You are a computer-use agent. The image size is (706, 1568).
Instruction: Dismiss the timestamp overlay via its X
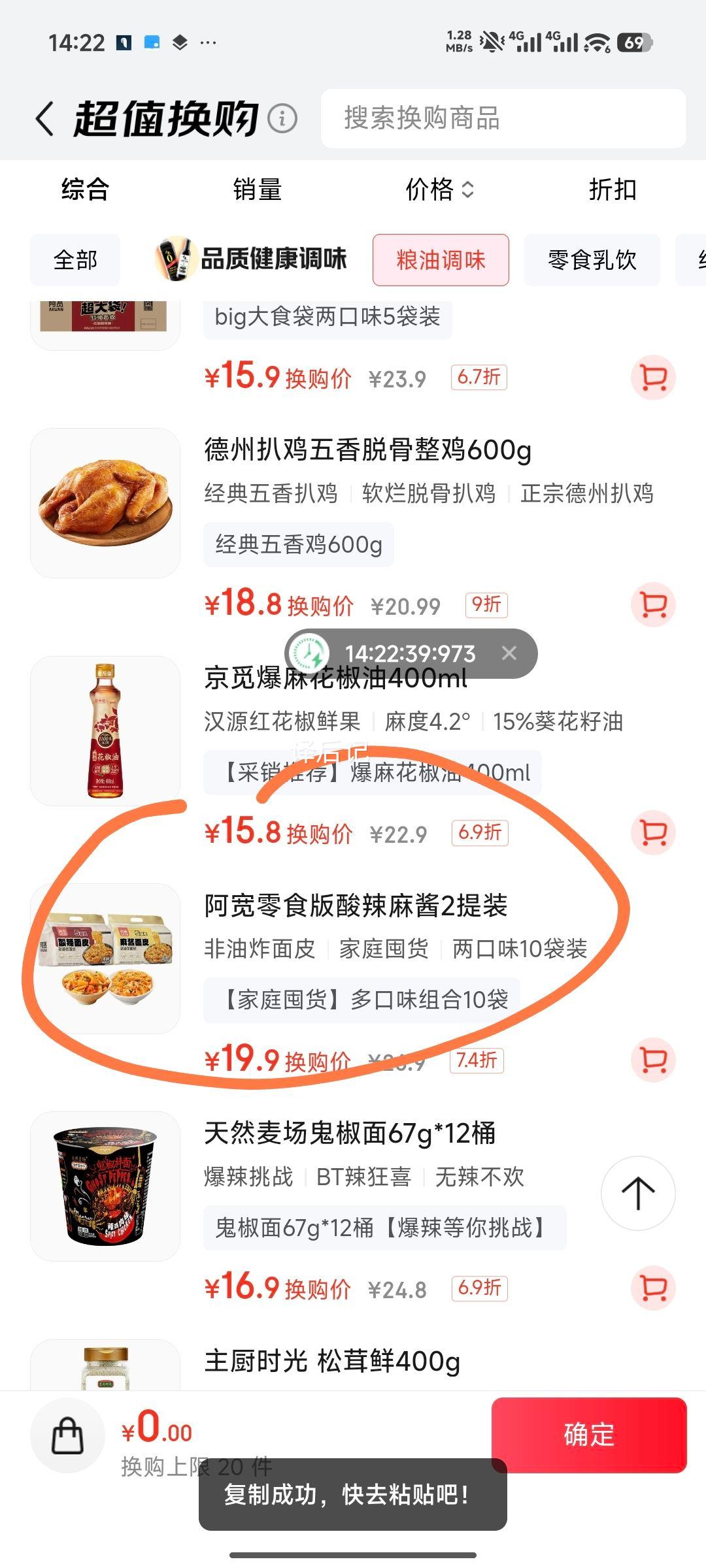509,653
